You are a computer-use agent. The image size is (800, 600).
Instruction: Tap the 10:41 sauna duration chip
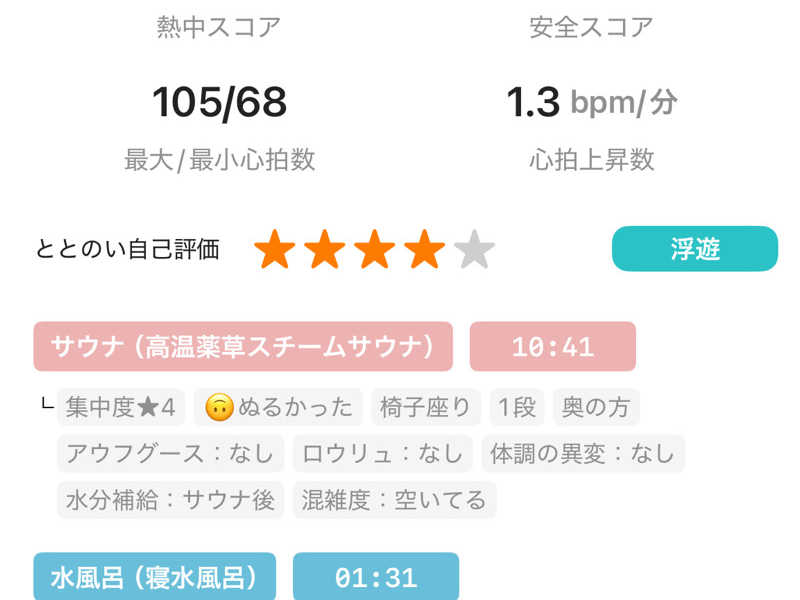pyautogui.click(x=552, y=347)
